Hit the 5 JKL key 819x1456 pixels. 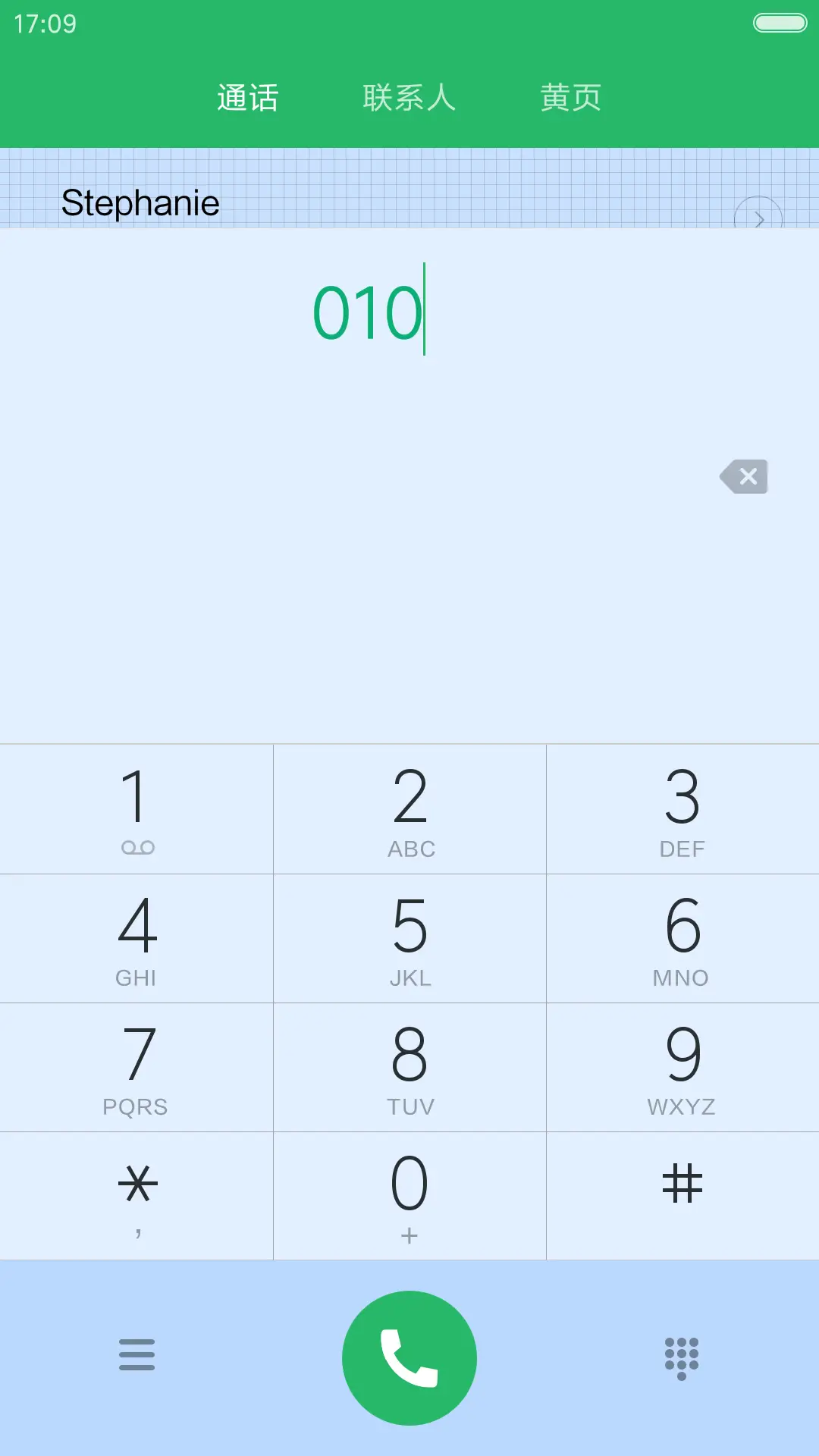click(x=409, y=938)
